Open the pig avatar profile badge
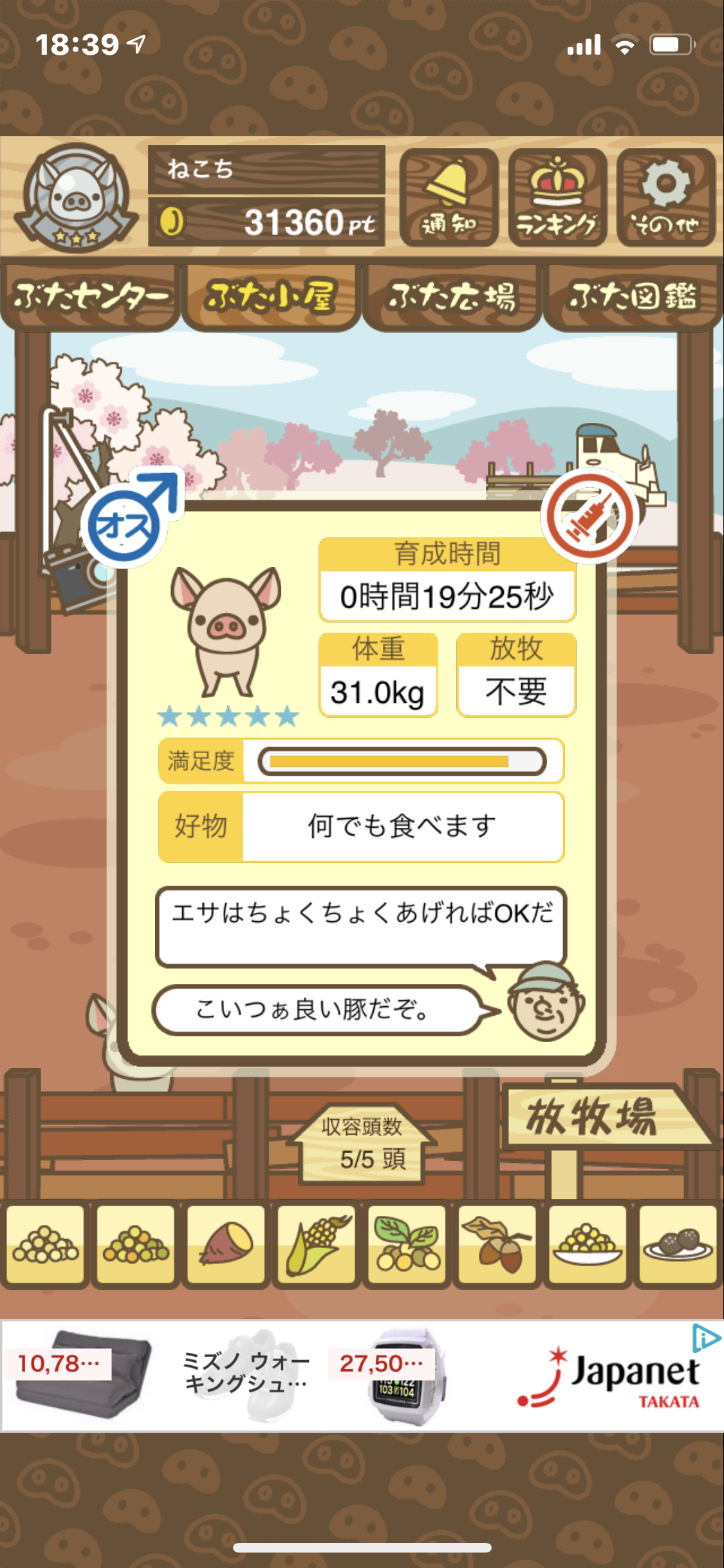724x1568 pixels. click(76, 198)
